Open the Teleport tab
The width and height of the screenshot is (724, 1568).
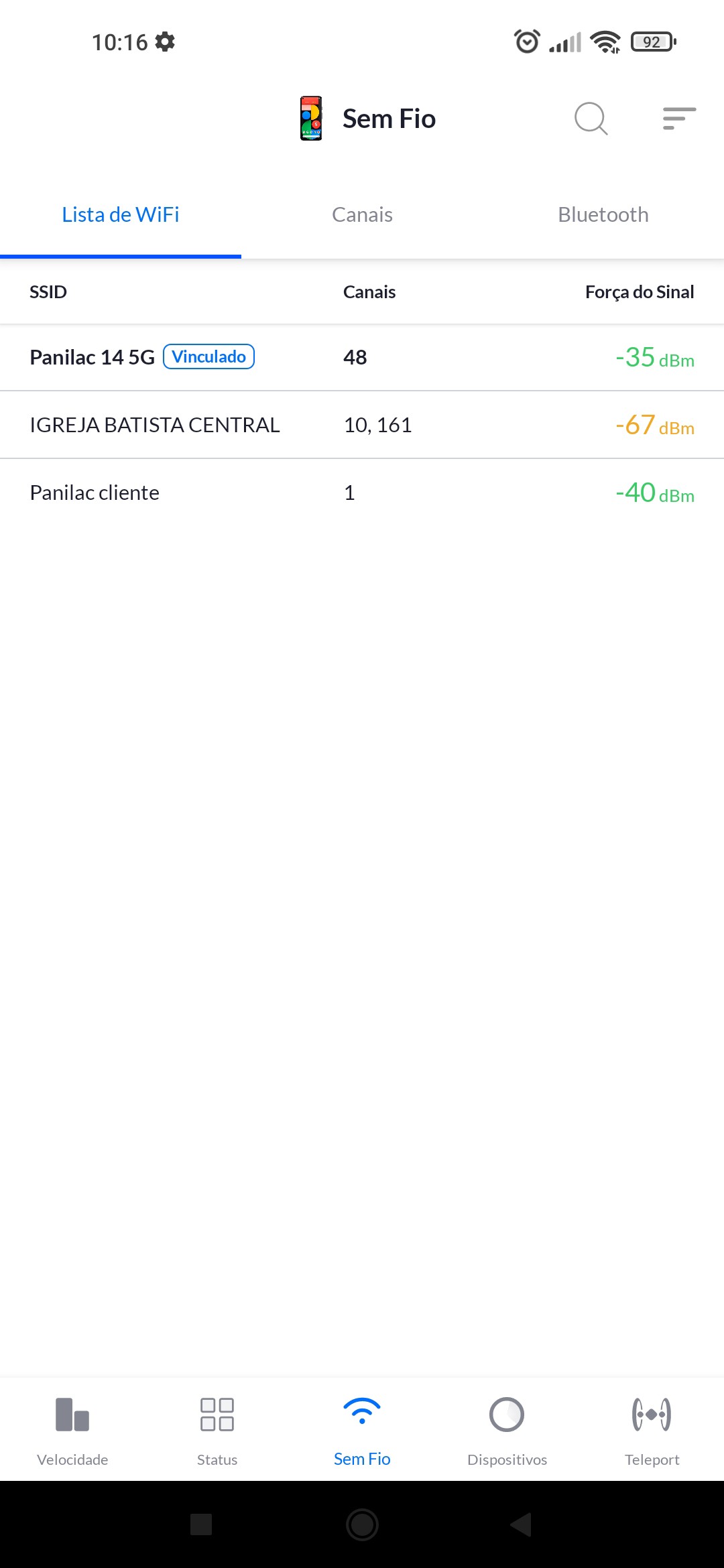(x=652, y=1430)
